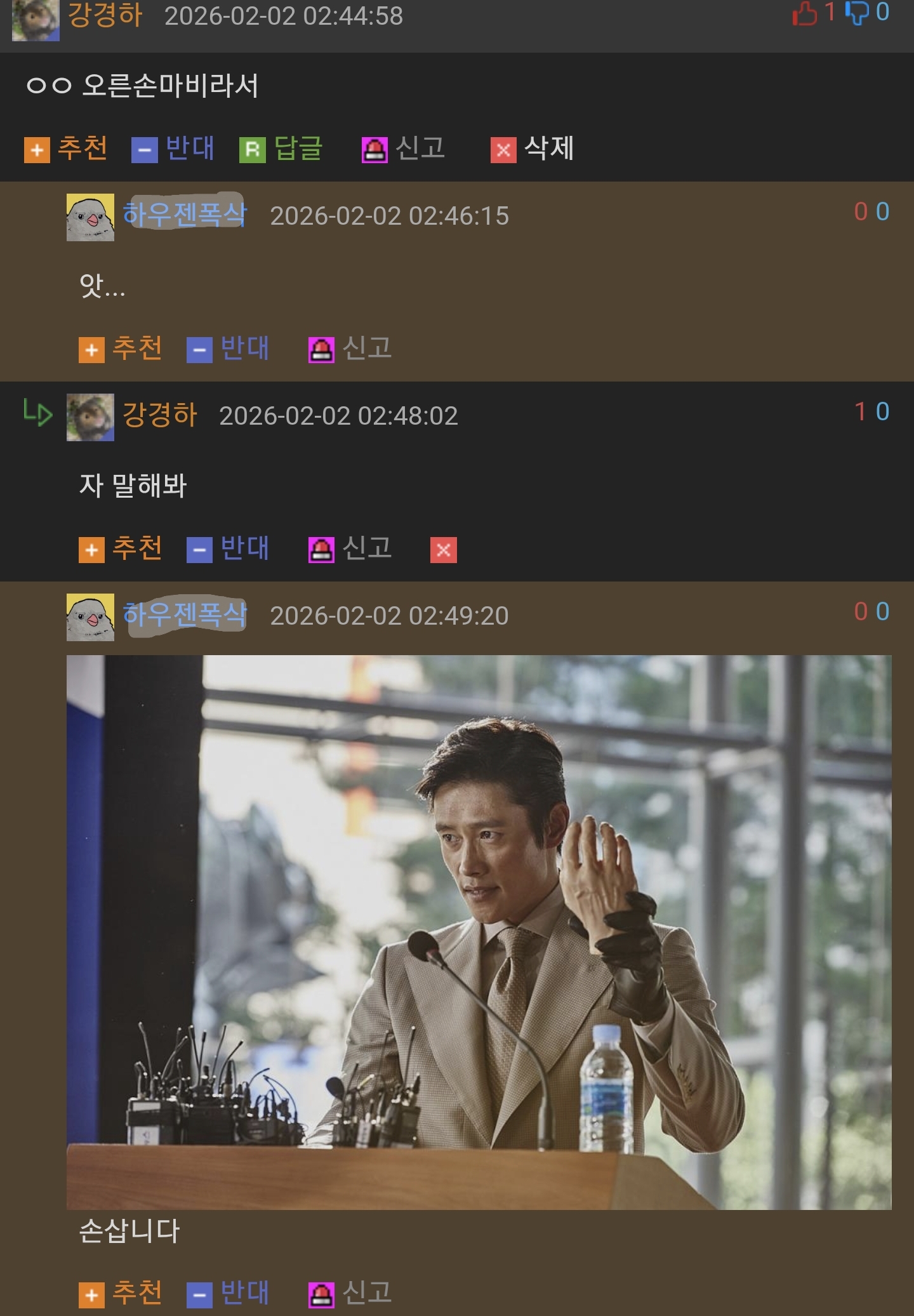Tap 답글 to reply to 오른손마비라서
Viewport: 914px width, 1316px height.
[x=281, y=149]
